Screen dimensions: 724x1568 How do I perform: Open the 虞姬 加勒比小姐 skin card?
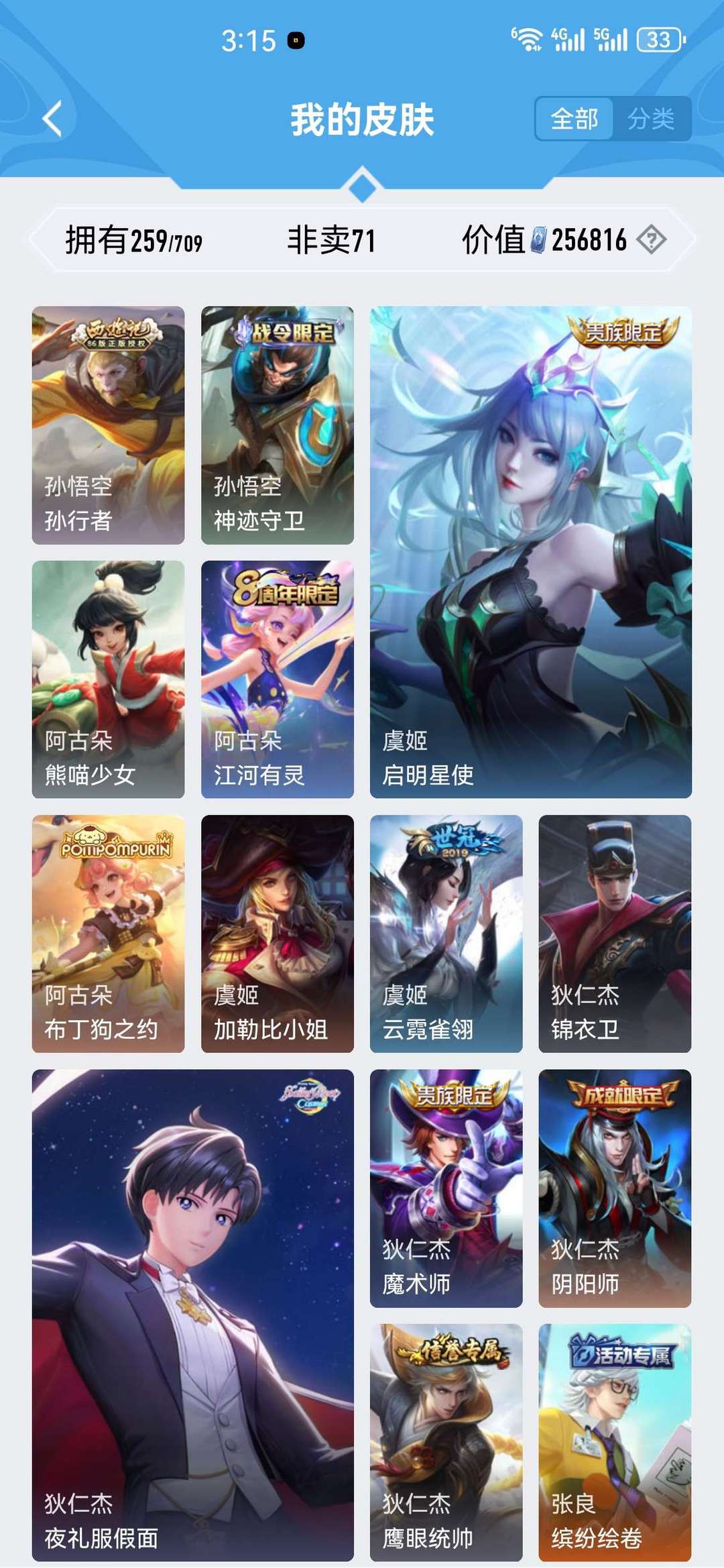tap(278, 934)
